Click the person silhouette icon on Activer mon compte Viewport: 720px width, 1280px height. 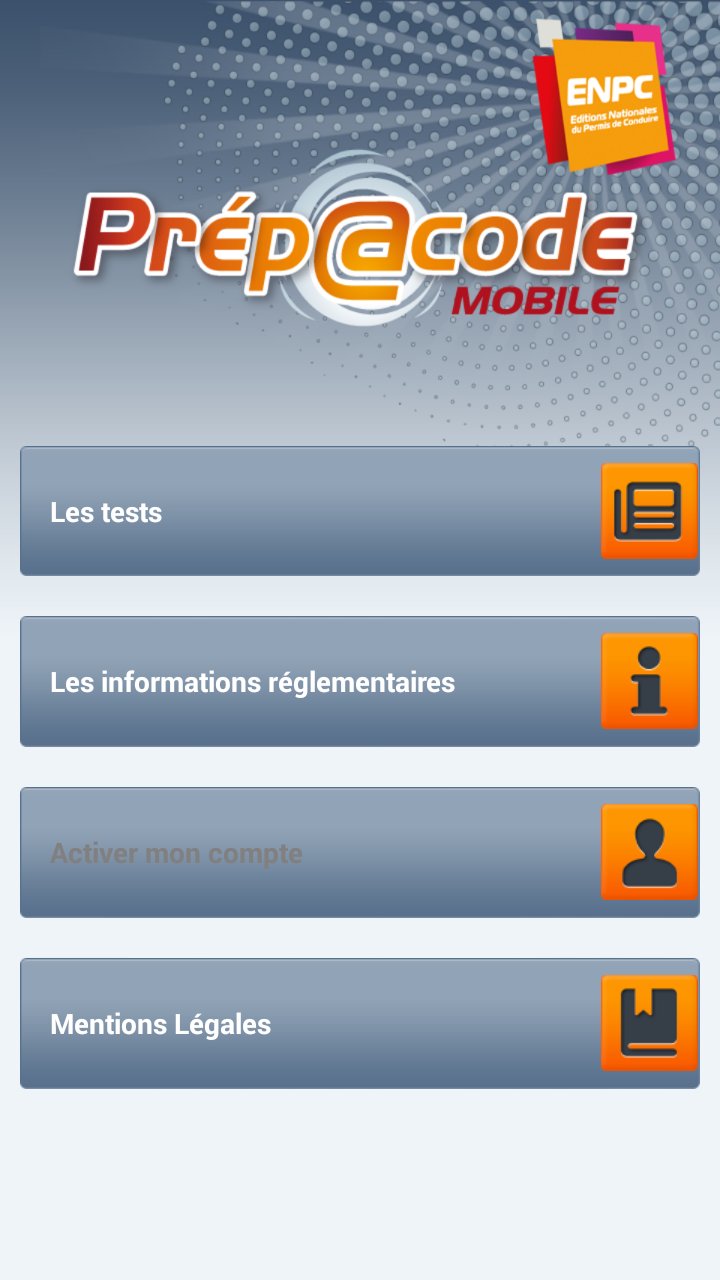648,851
